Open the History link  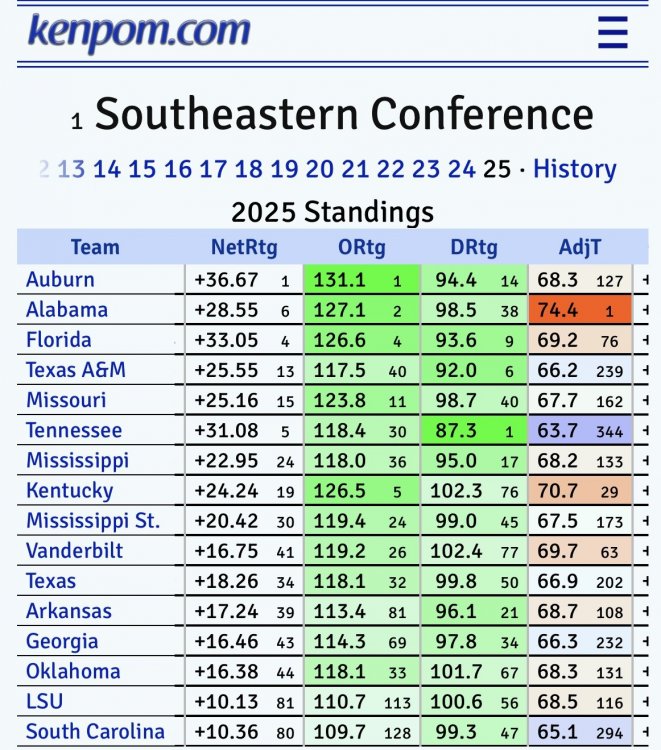click(574, 169)
